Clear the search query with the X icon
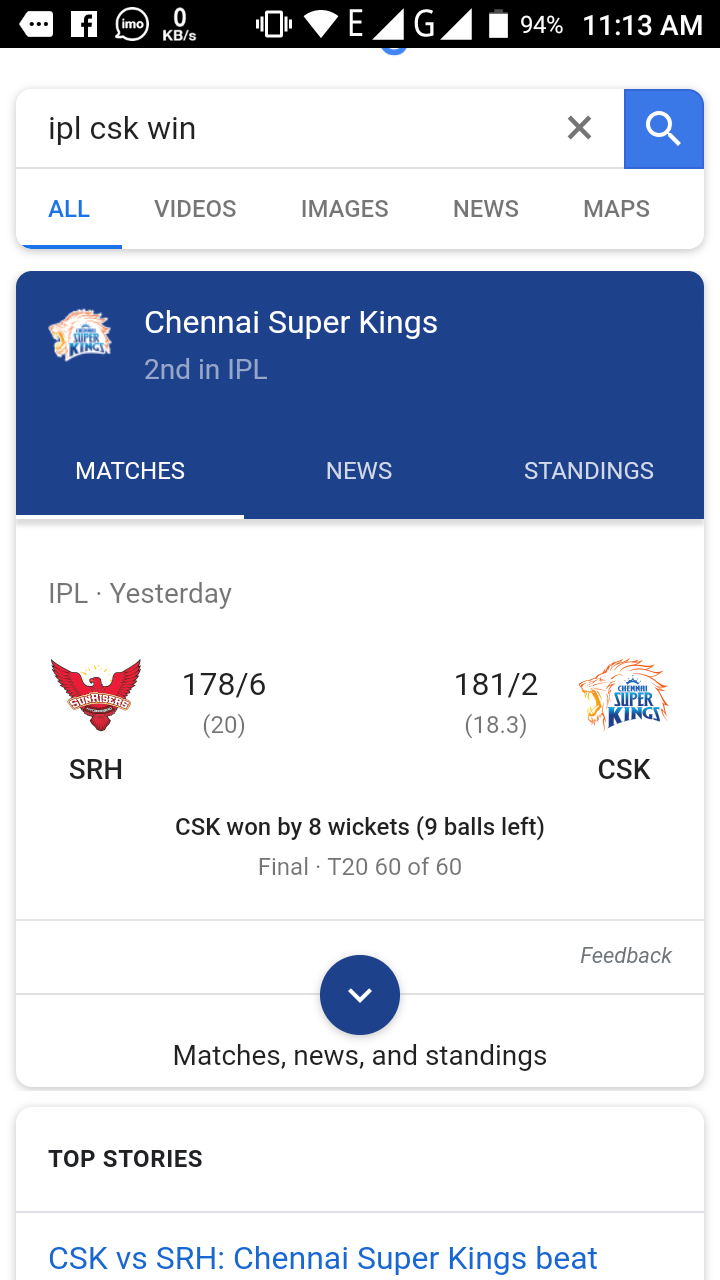The width and height of the screenshot is (720, 1280). pyautogui.click(x=579, y=128)
